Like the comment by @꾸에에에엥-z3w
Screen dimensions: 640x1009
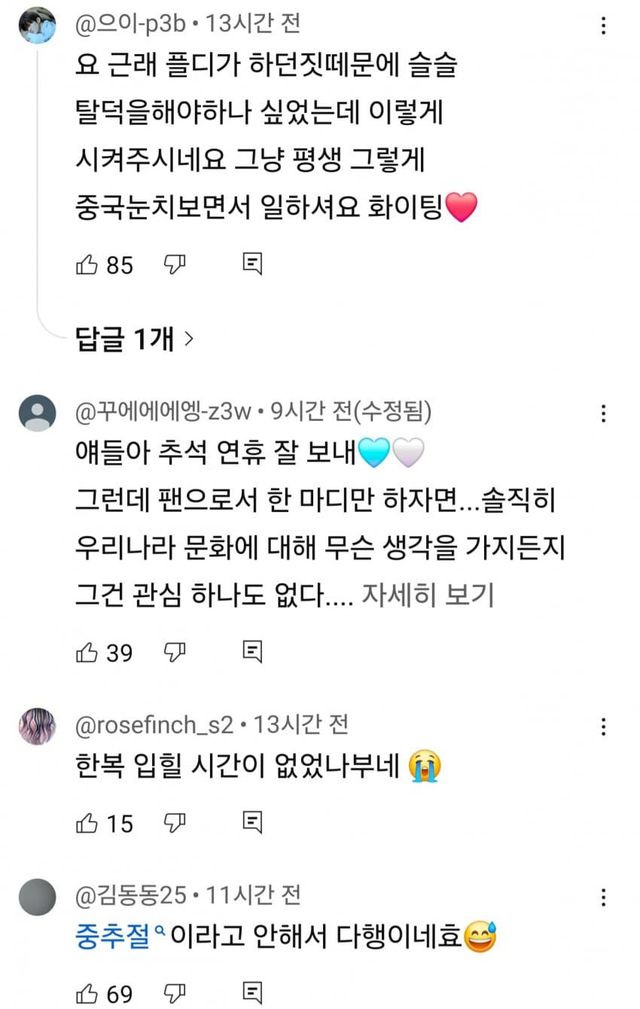click(x=88, y=652)
